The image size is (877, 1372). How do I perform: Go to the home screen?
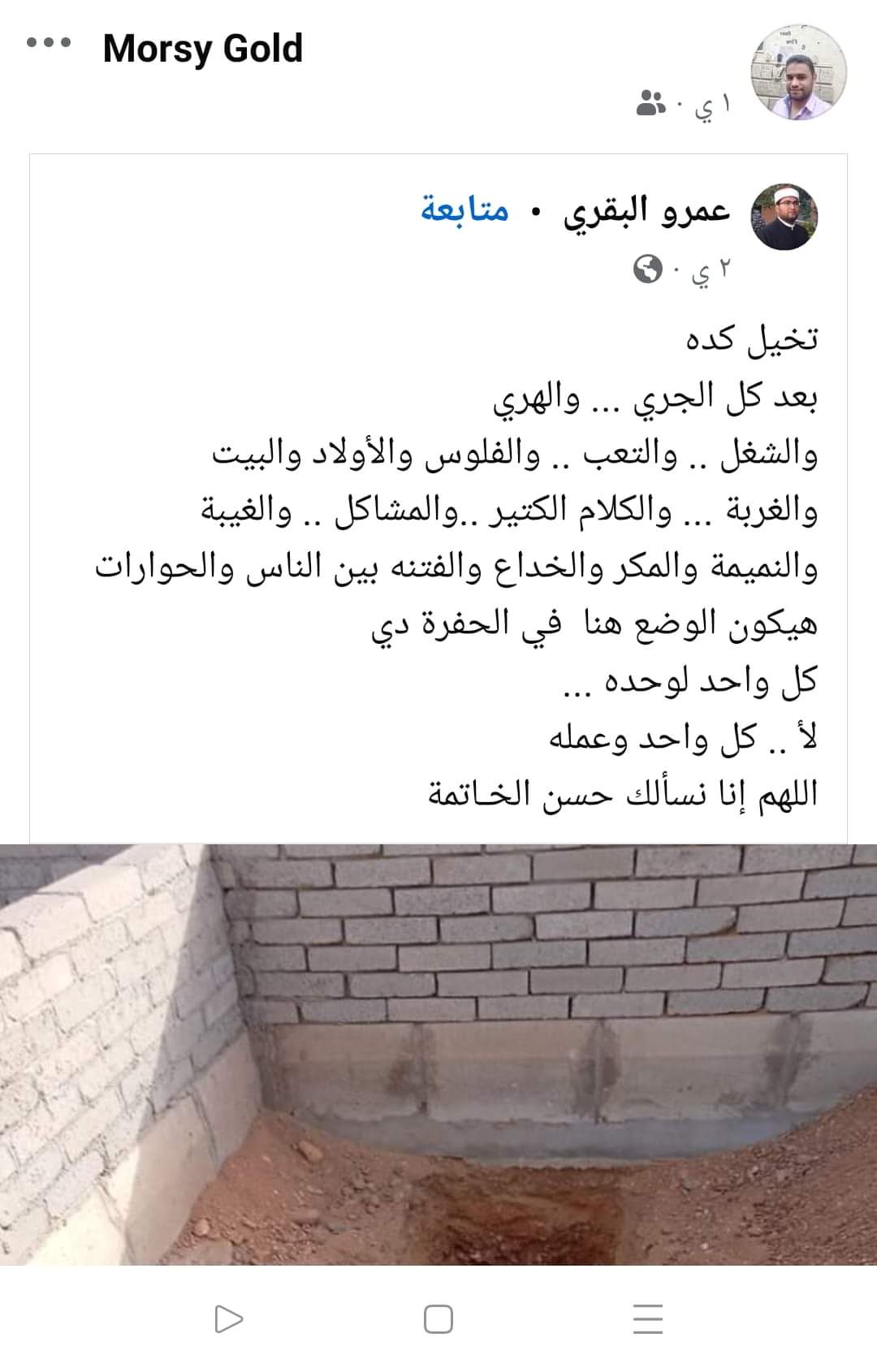tap(438, 1319)
